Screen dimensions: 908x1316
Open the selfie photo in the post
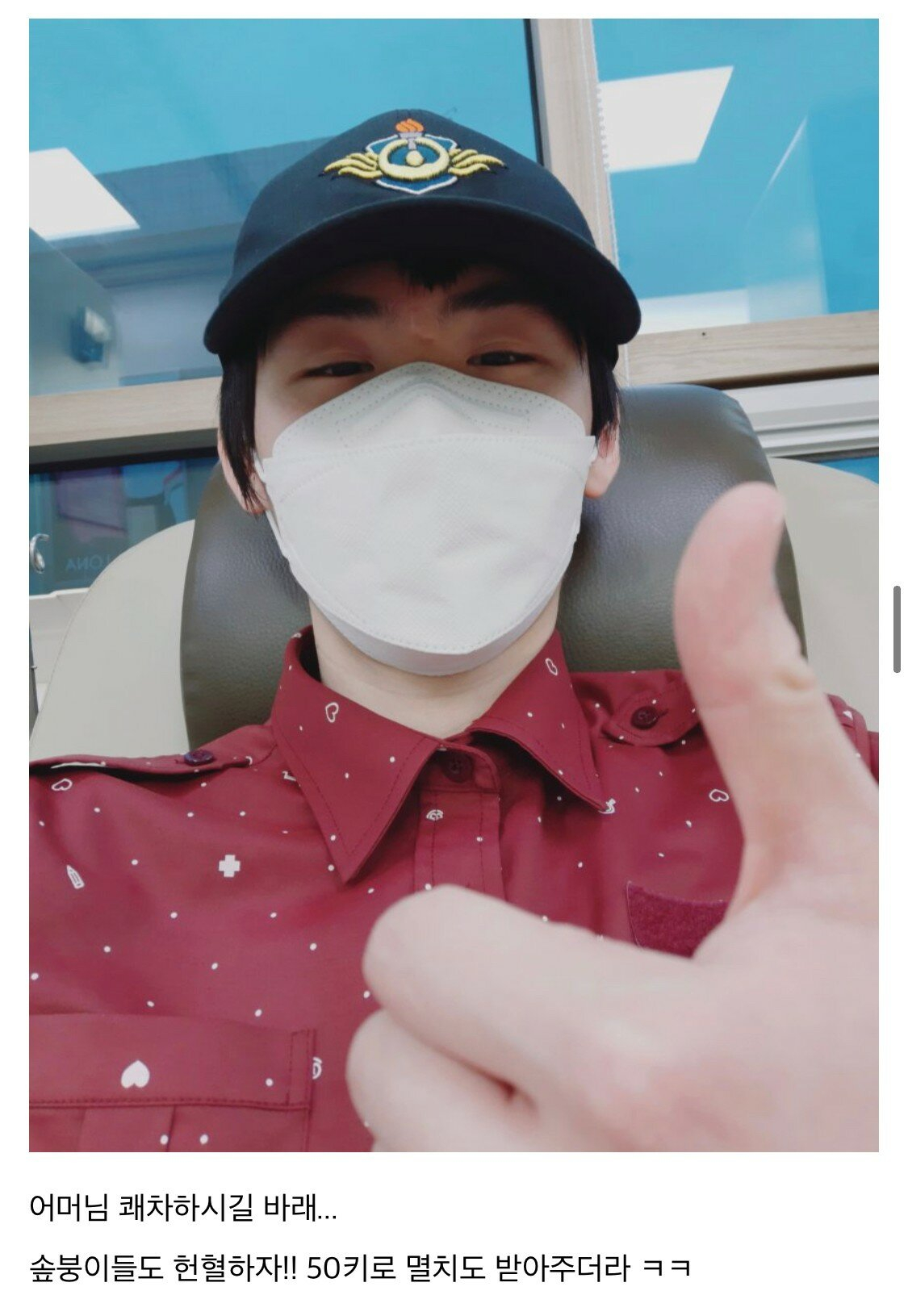(454, 585)
